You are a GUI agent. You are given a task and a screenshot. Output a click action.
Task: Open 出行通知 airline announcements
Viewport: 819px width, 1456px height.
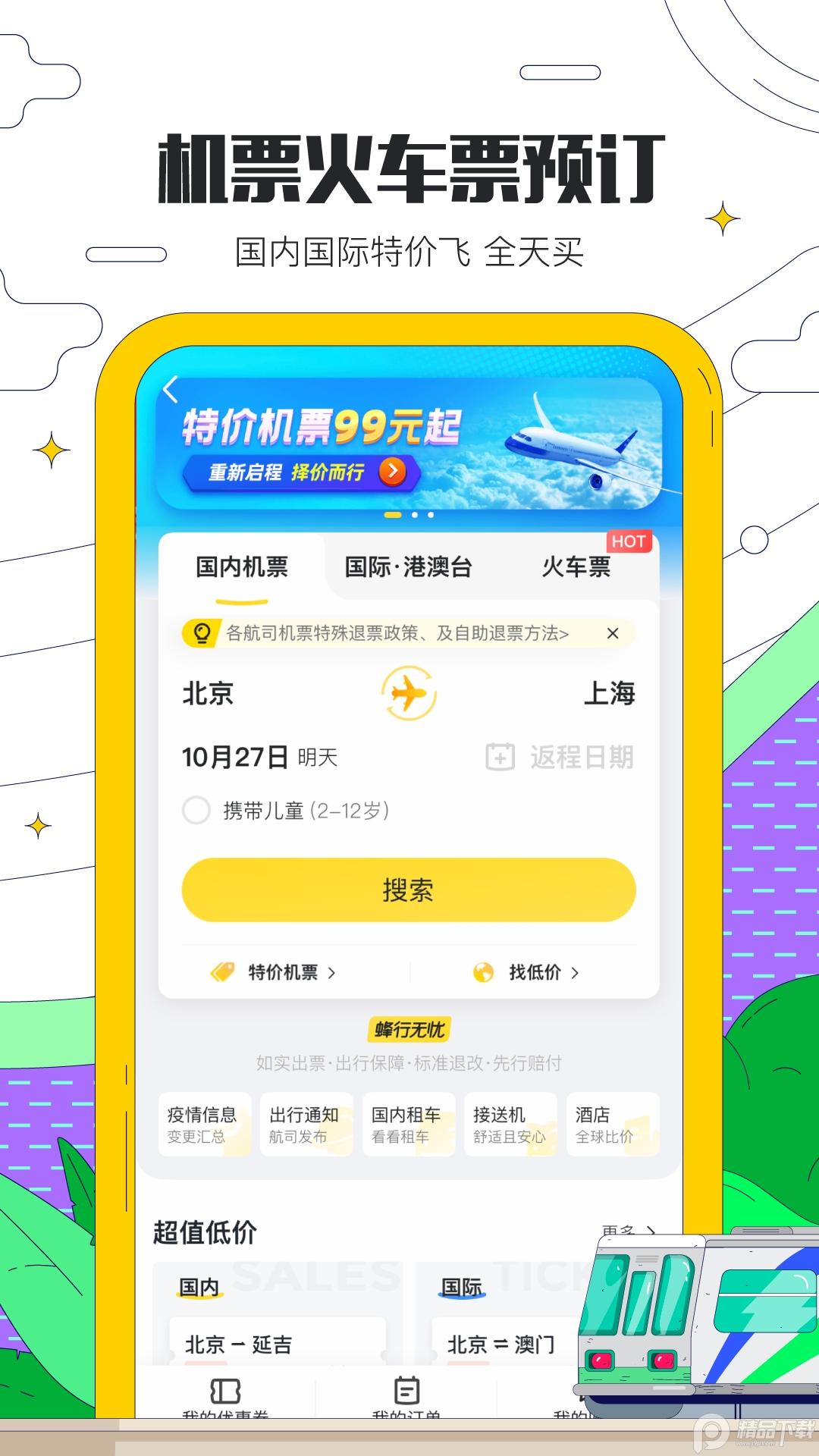(x=307, y=1125)
